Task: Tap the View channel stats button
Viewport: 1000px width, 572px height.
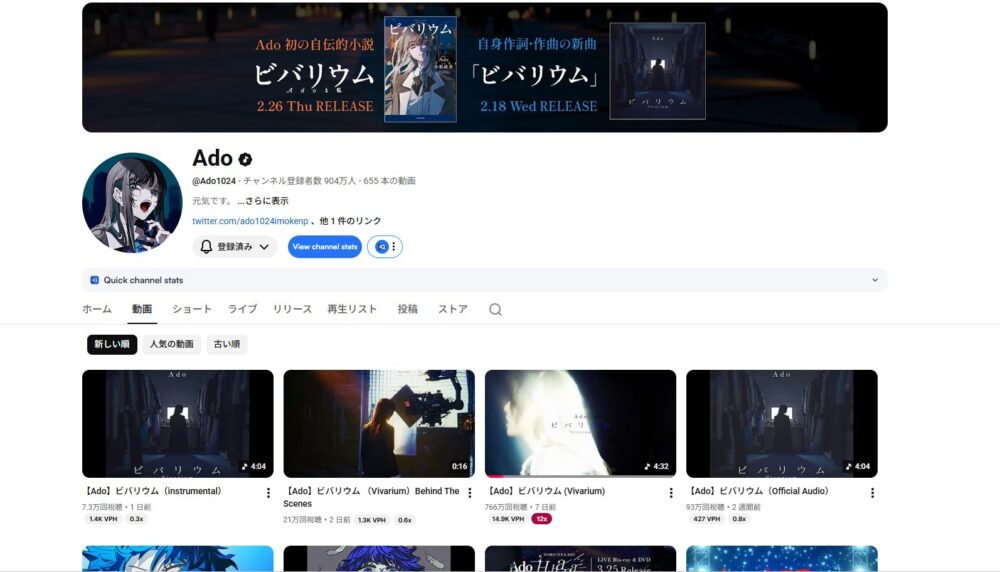Action: tap(325, 247)
